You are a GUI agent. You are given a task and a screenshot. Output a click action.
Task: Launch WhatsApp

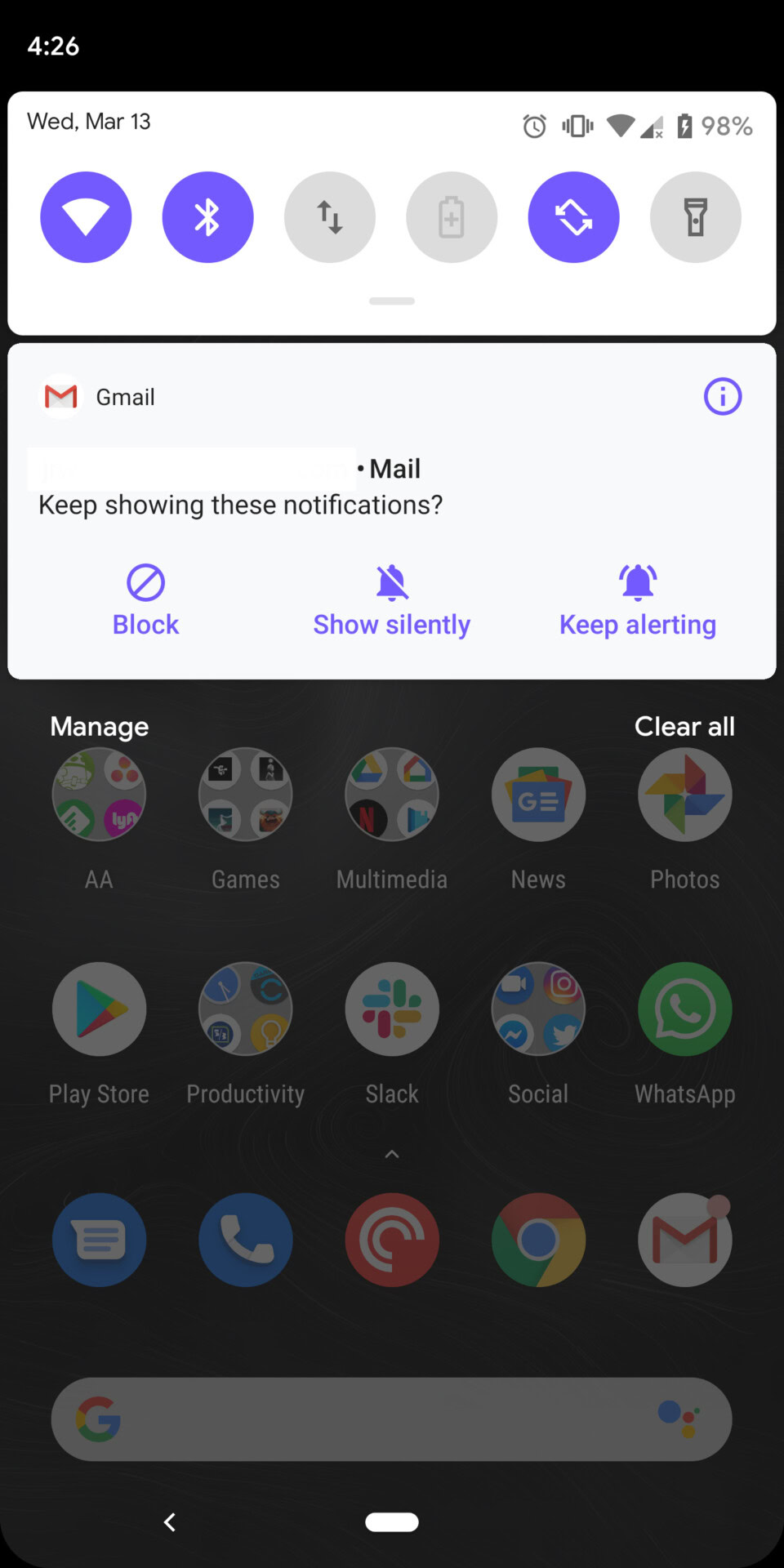[x=684, y=1009]
